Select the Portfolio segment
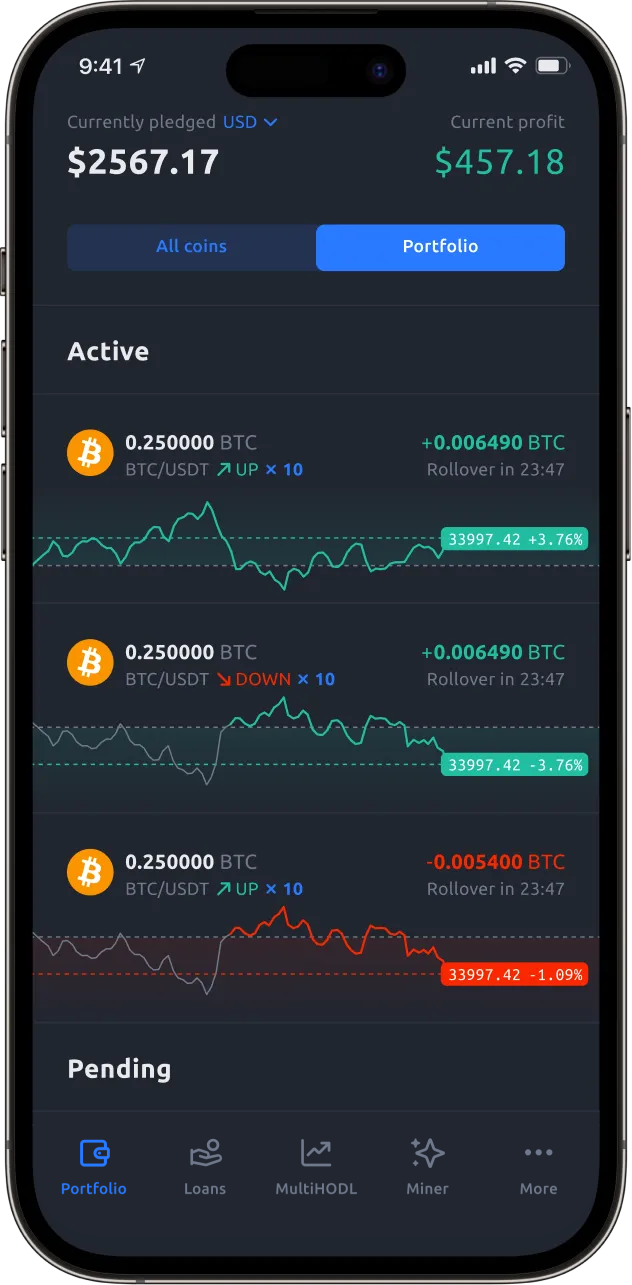The width and height of the screenshot is (632, 1285). [440, 247]
